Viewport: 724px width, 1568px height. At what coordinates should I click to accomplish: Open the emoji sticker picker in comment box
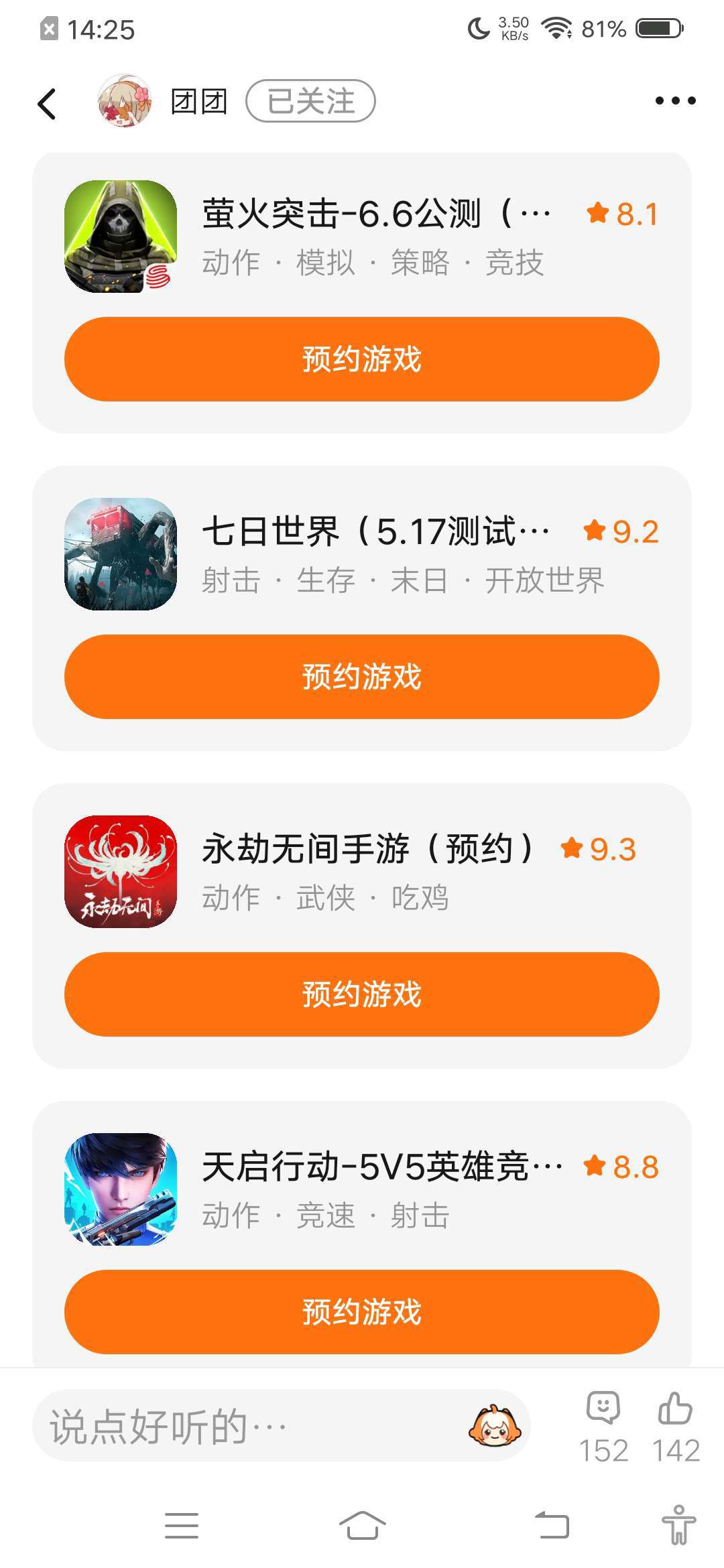pos(495,1426)
